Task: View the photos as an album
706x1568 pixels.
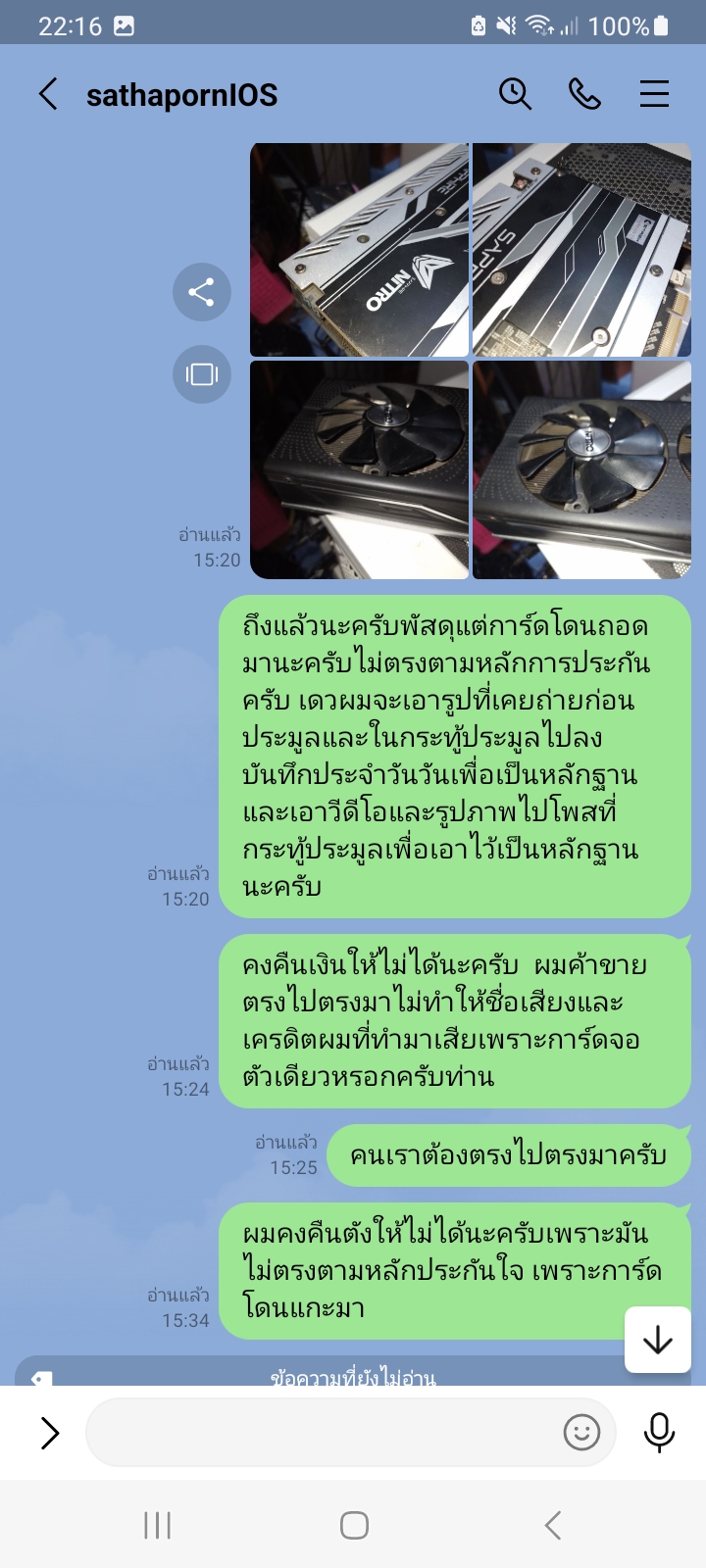Action: click(x=201, y=374)
